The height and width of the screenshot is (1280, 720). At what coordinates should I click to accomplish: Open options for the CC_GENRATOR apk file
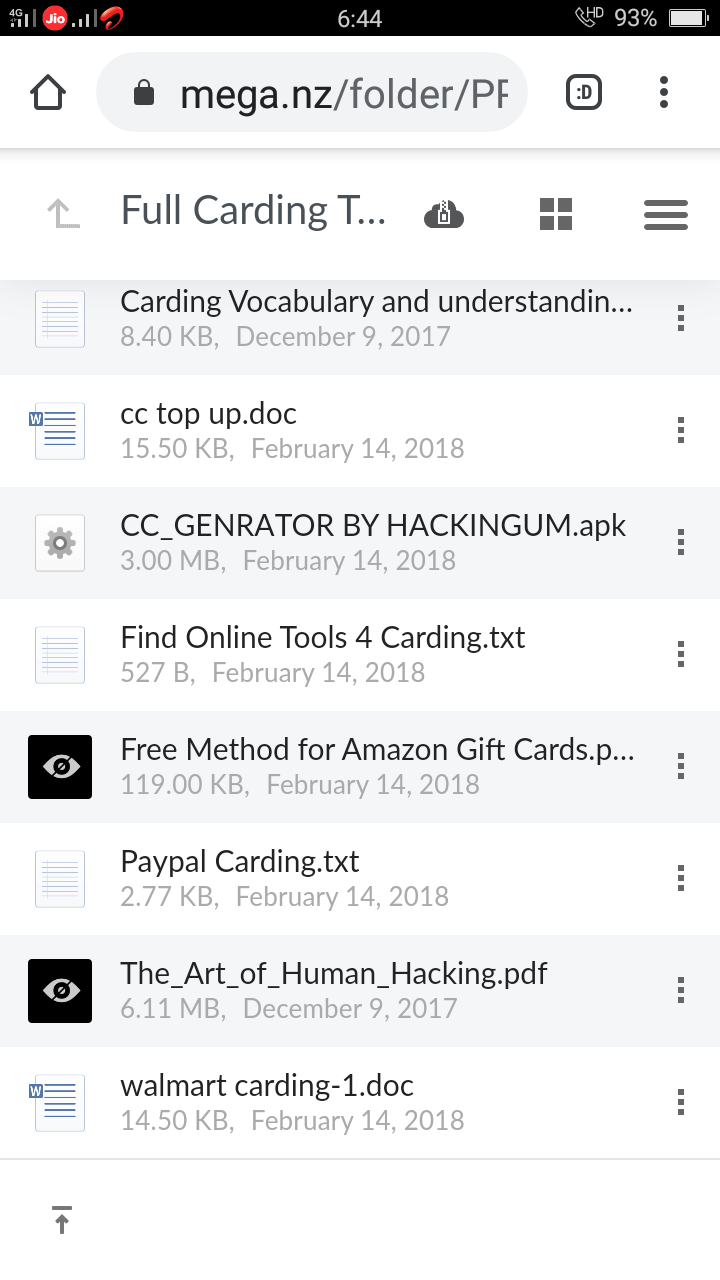pyautogui.click(x=680, y=542)
